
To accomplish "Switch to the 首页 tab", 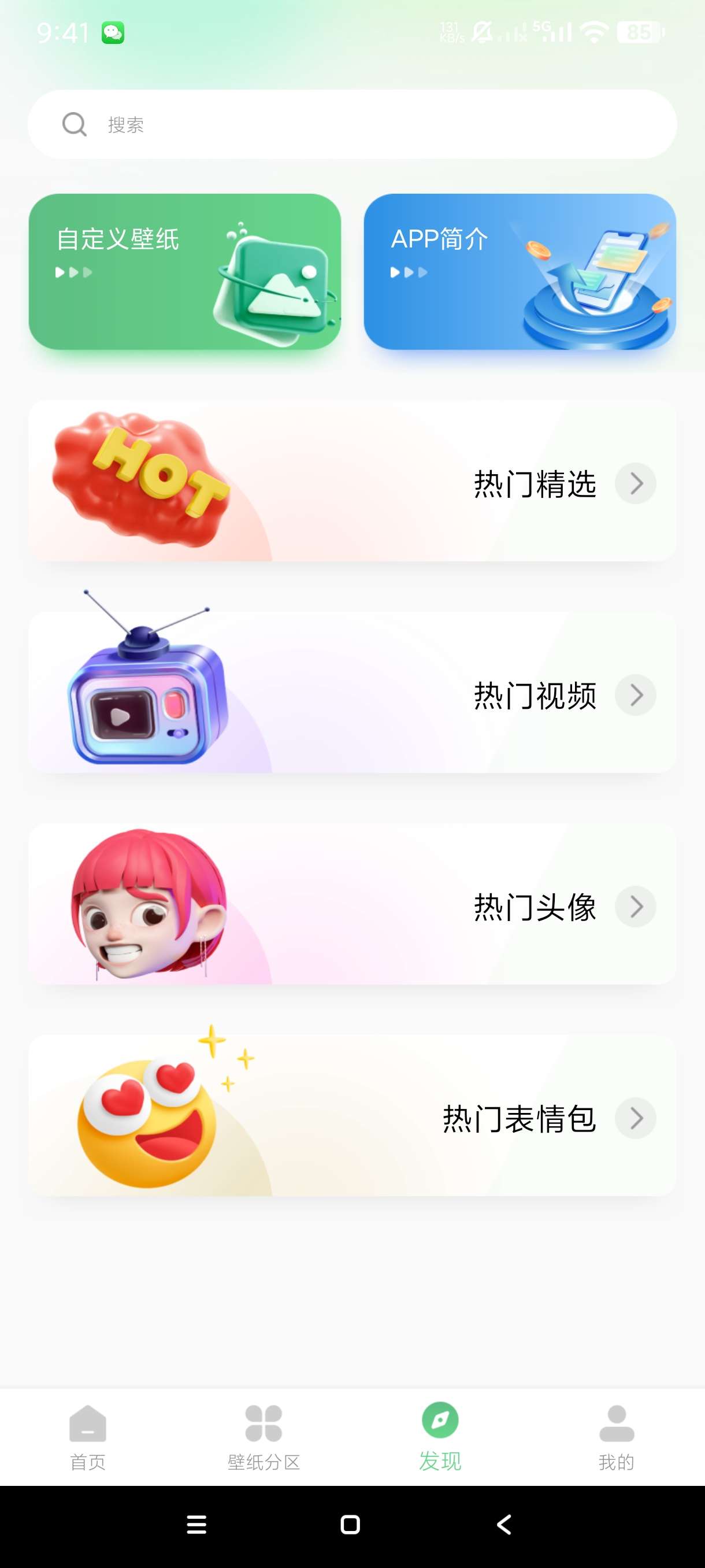I will (x=88, y=1438).
